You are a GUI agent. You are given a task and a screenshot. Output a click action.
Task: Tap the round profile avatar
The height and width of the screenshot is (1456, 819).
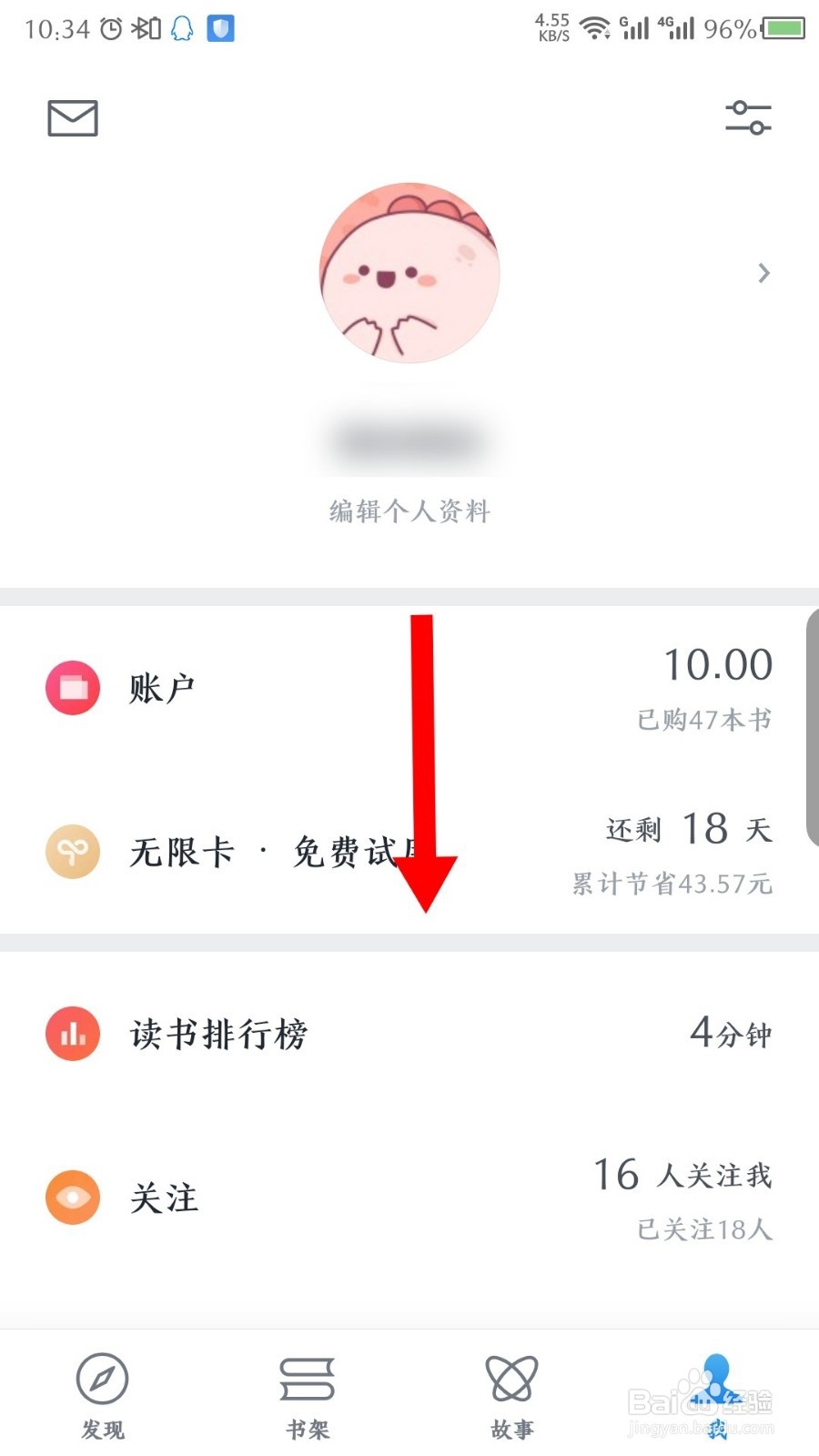(x=409, y=271)
